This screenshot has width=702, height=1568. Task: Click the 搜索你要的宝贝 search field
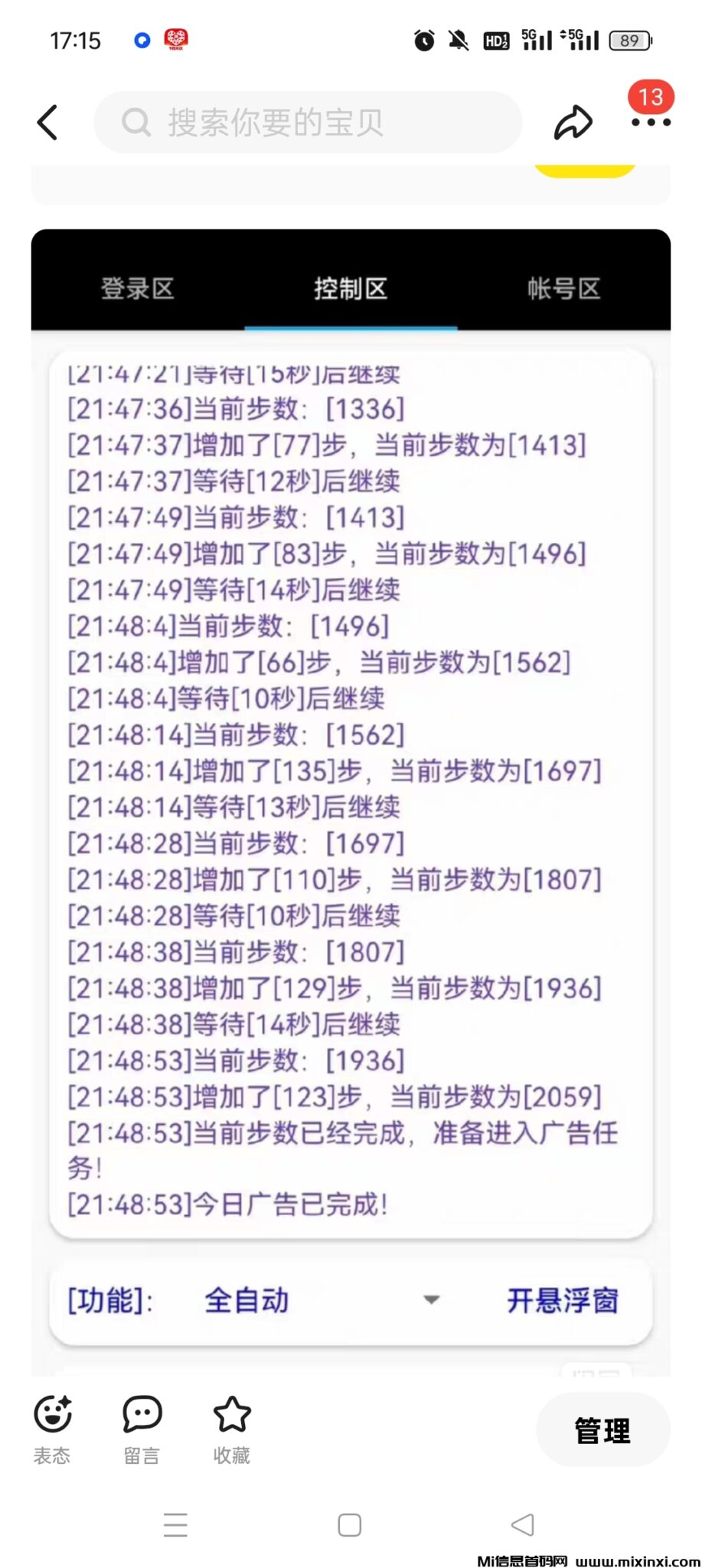click(306, 121)
